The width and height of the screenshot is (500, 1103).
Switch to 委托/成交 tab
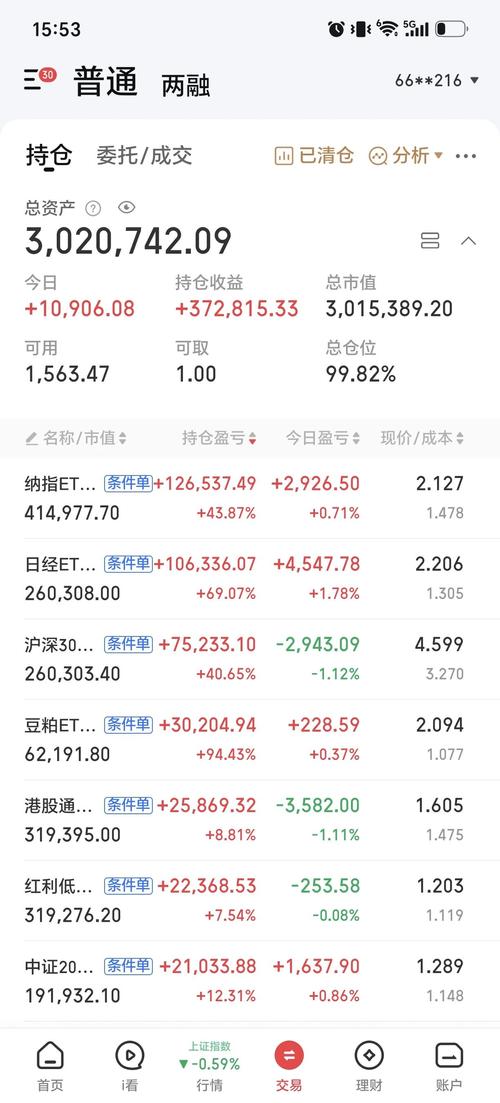[x=144, y=155]
